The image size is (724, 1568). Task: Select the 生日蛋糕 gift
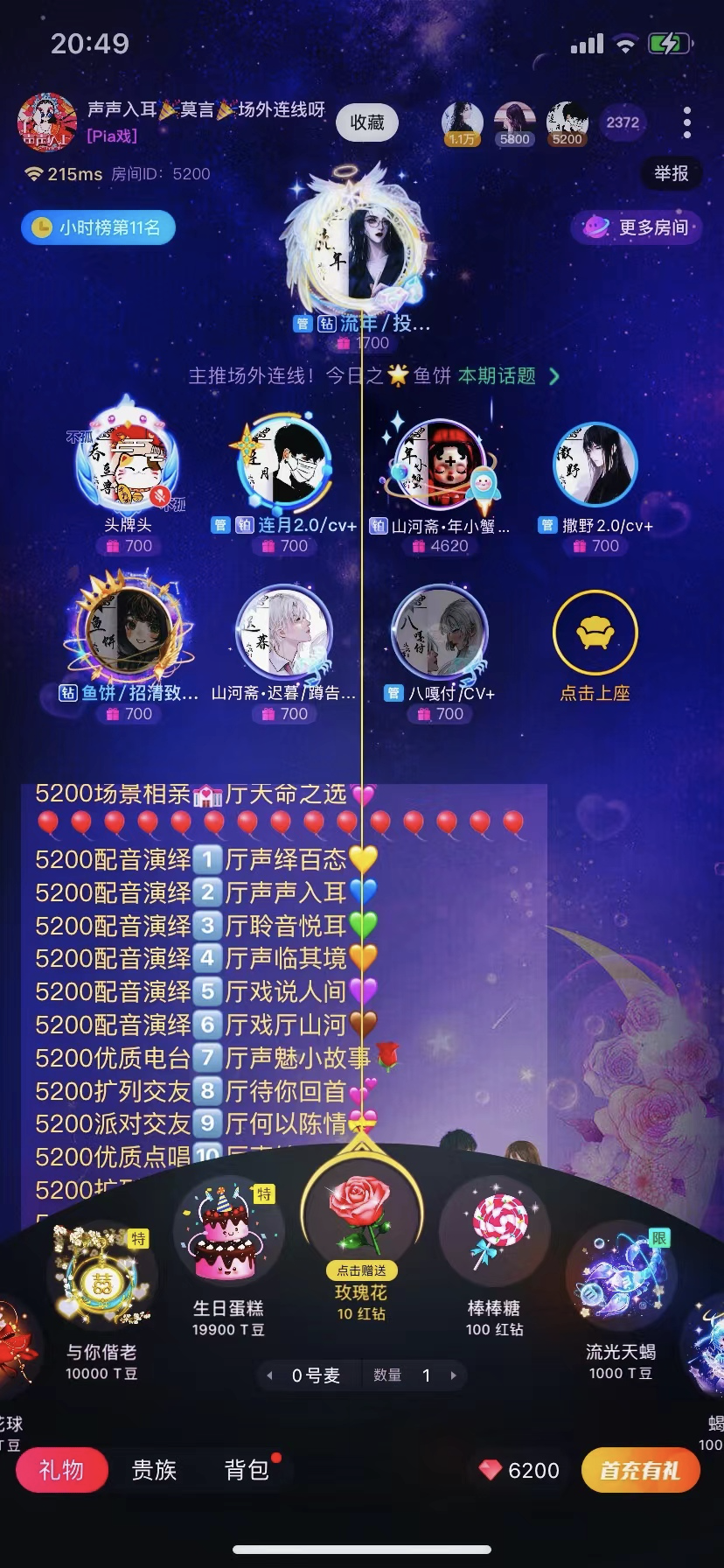click(x=228, y=1234)
